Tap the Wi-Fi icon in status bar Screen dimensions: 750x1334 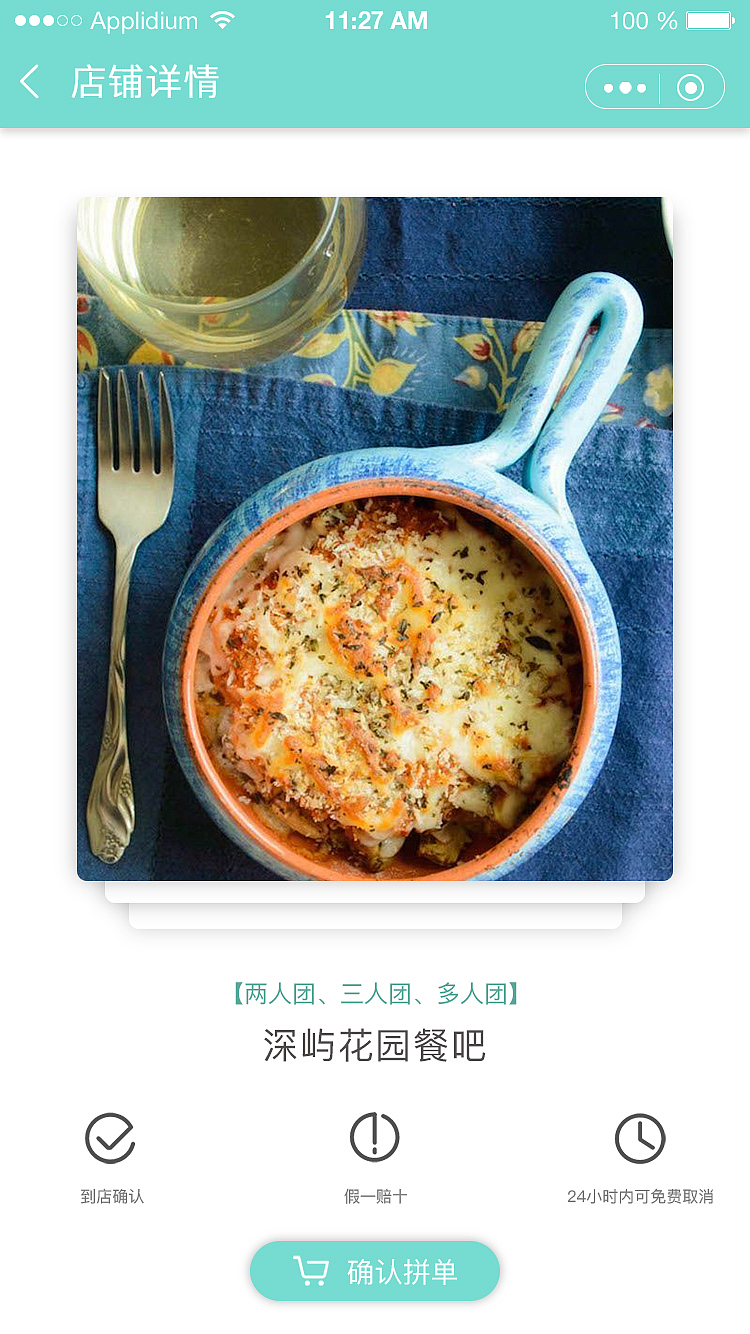coord(220,18)
